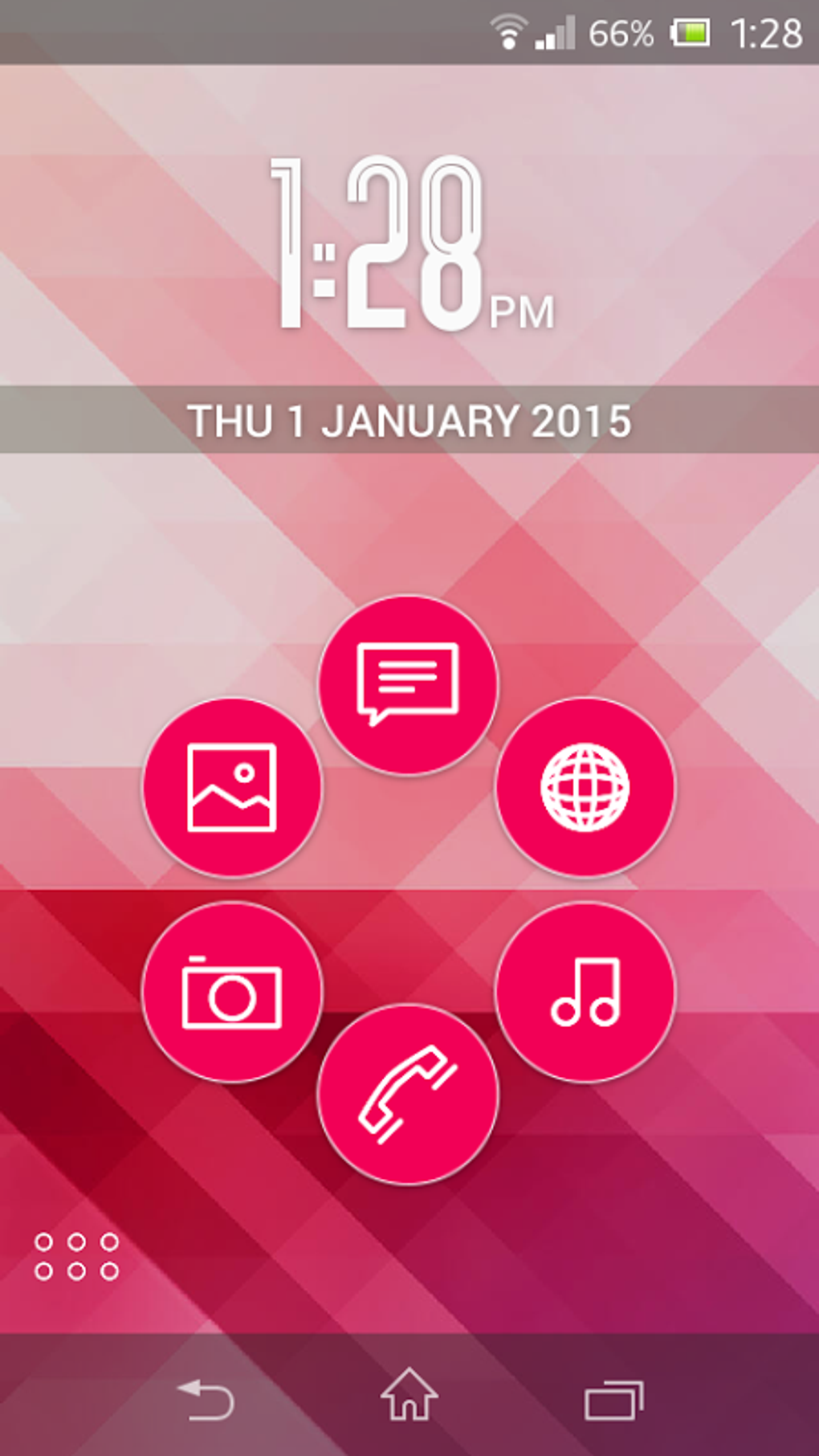Open the messaging app shortcut
The image size is (819, 1456).
408,685
